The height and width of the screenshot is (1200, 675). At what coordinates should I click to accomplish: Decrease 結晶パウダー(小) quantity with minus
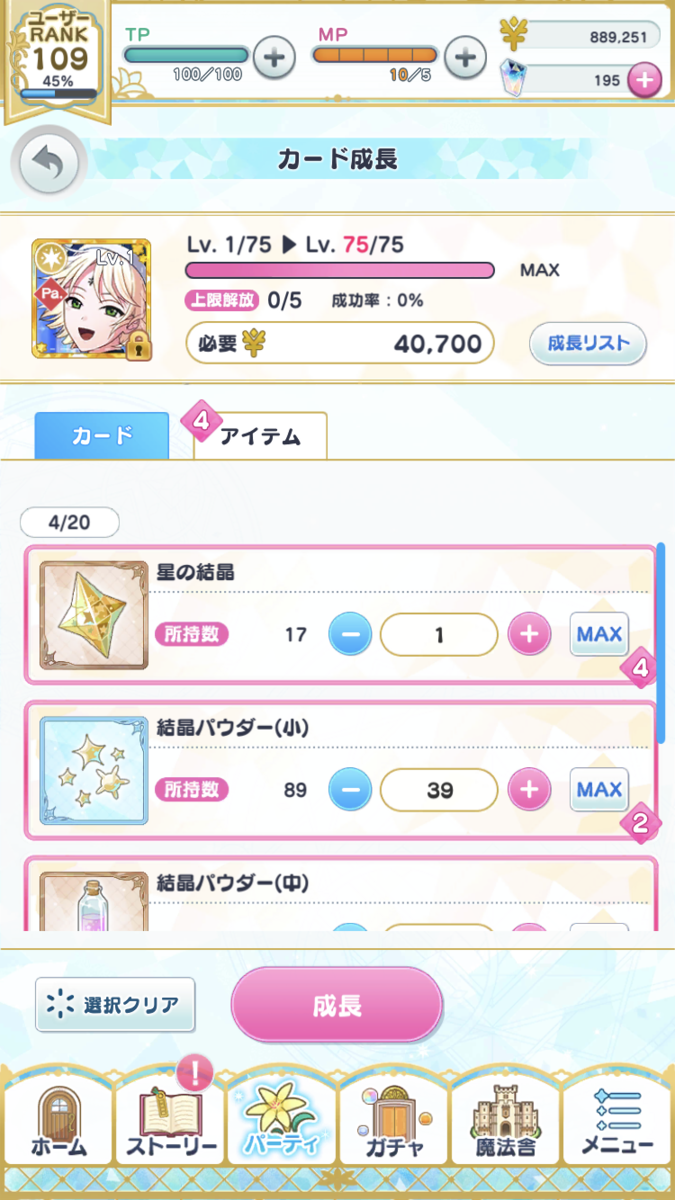pos(350,790)
